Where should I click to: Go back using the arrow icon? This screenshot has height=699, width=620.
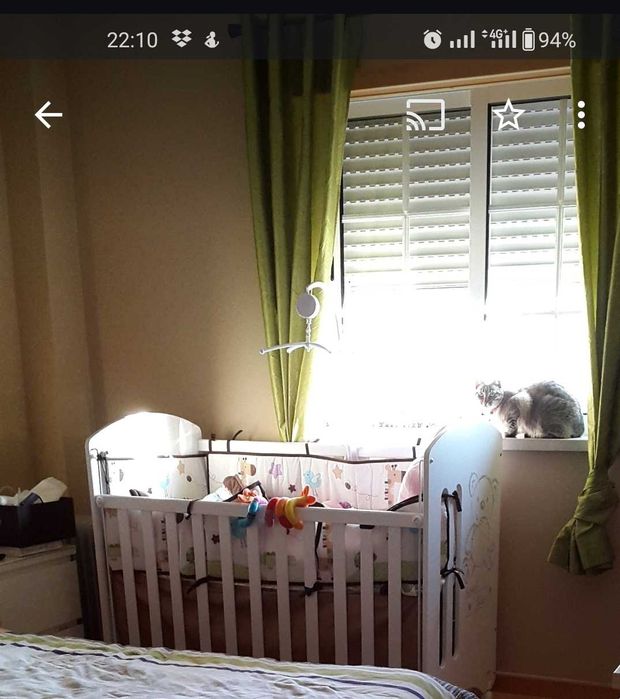click(x=48, y=115)
